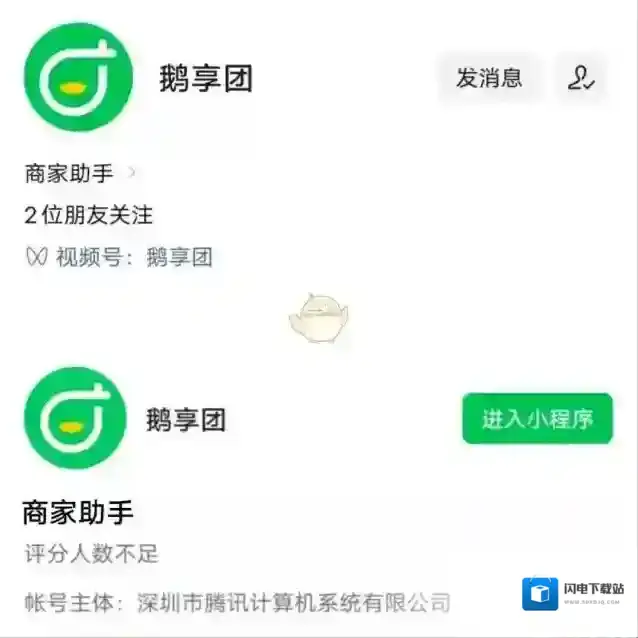Screen dimensions: 638x638
Task: Open the 视频号 鹅享团 channel
Action: tap(120, 257)
